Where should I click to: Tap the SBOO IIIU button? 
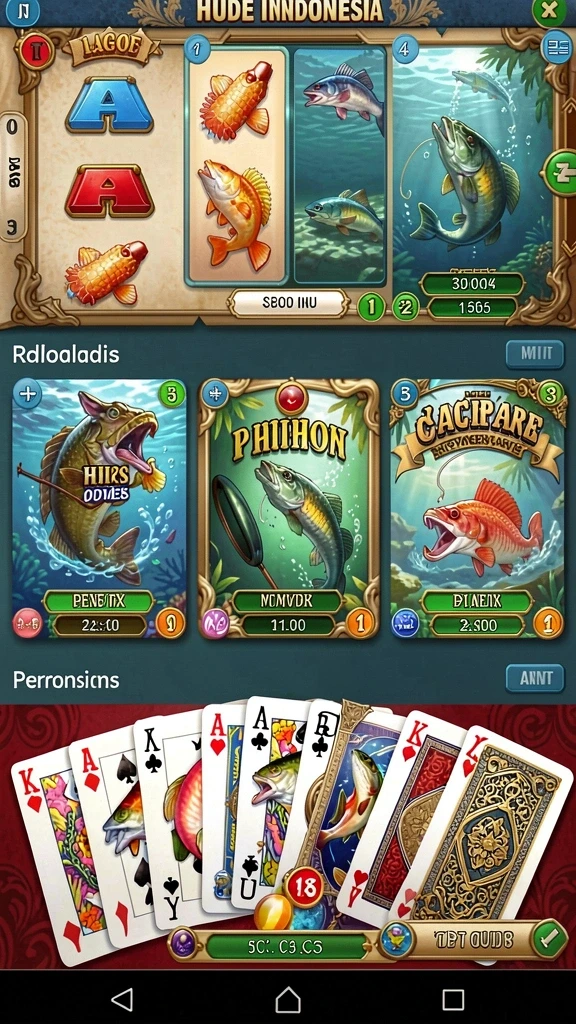289,304
